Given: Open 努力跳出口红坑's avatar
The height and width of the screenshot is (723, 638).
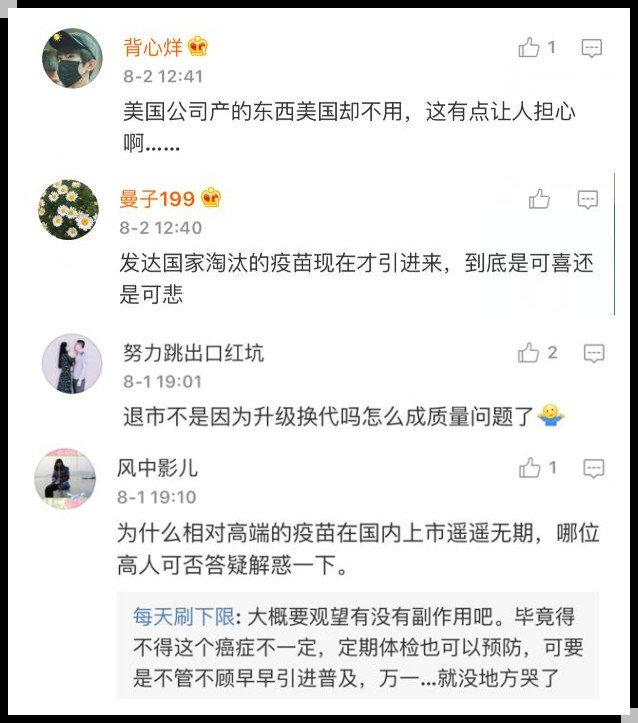Looking at the screenshot, I should point(72,364).
